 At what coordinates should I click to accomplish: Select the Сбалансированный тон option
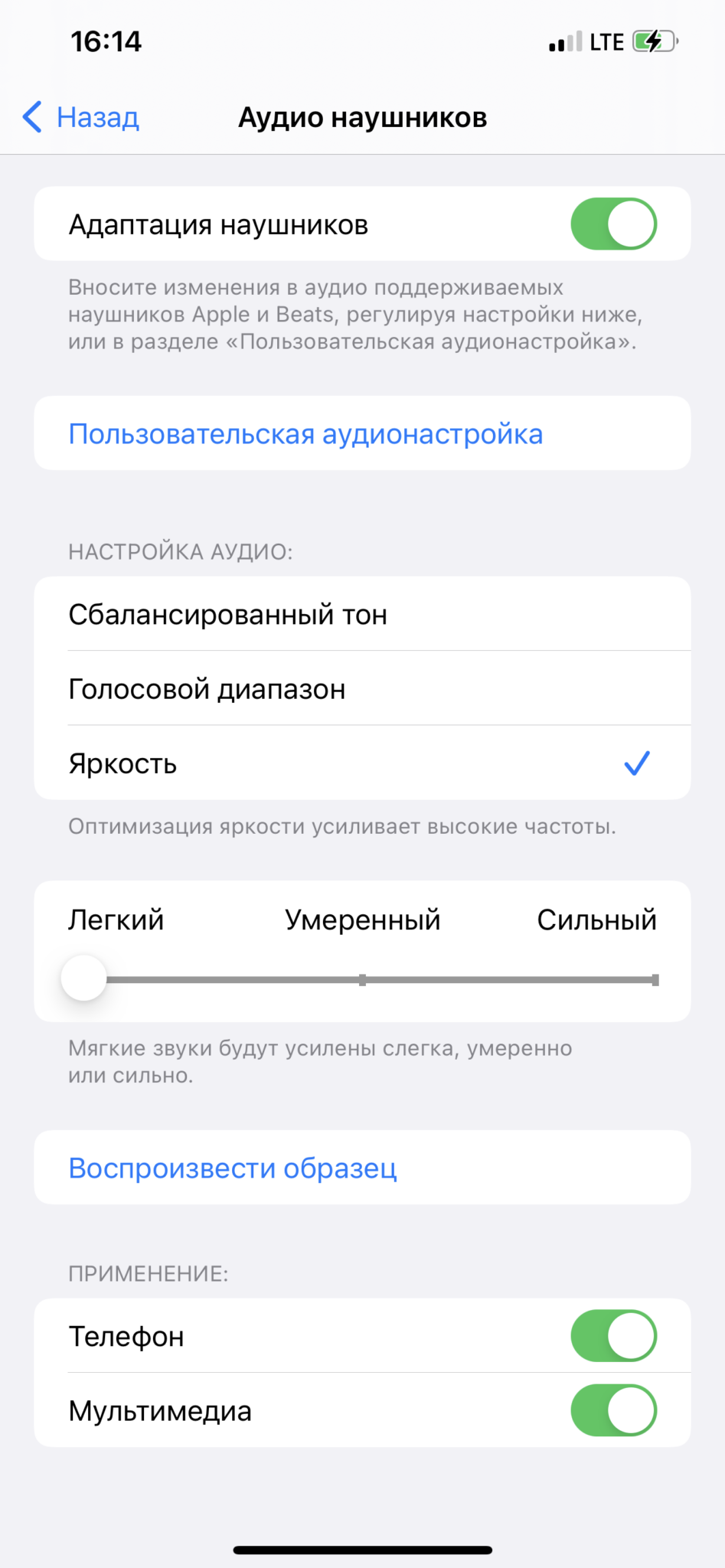(x=362, y=614)
